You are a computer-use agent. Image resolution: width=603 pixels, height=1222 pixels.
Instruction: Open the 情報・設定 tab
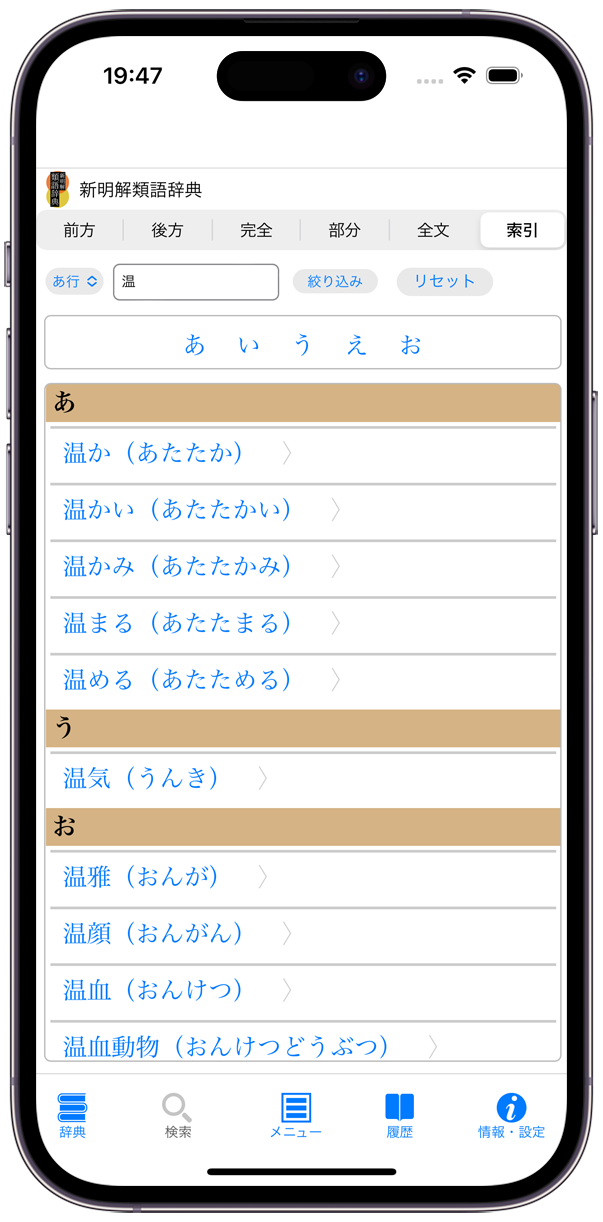click(511, 1115)
